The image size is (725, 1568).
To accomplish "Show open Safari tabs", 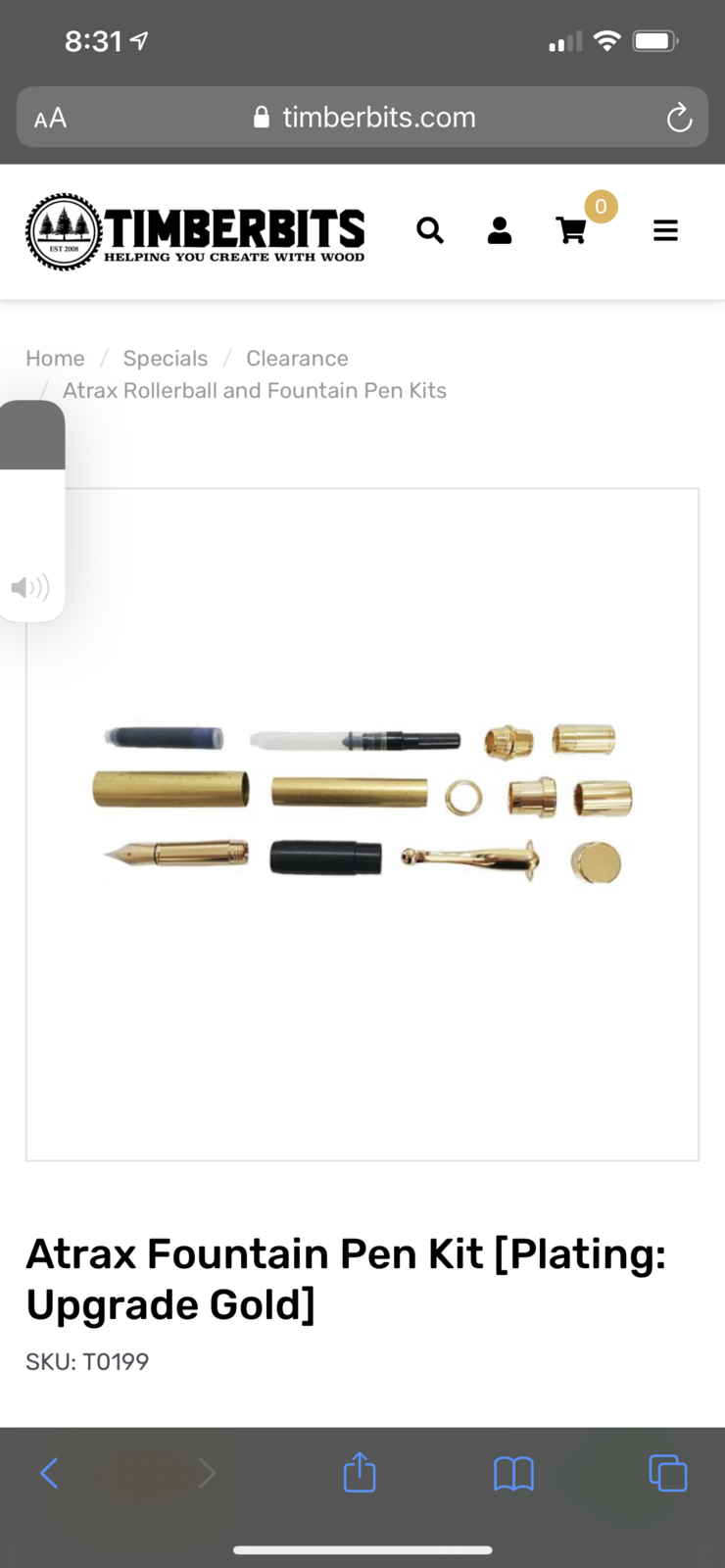I will tap(668, 1473).
